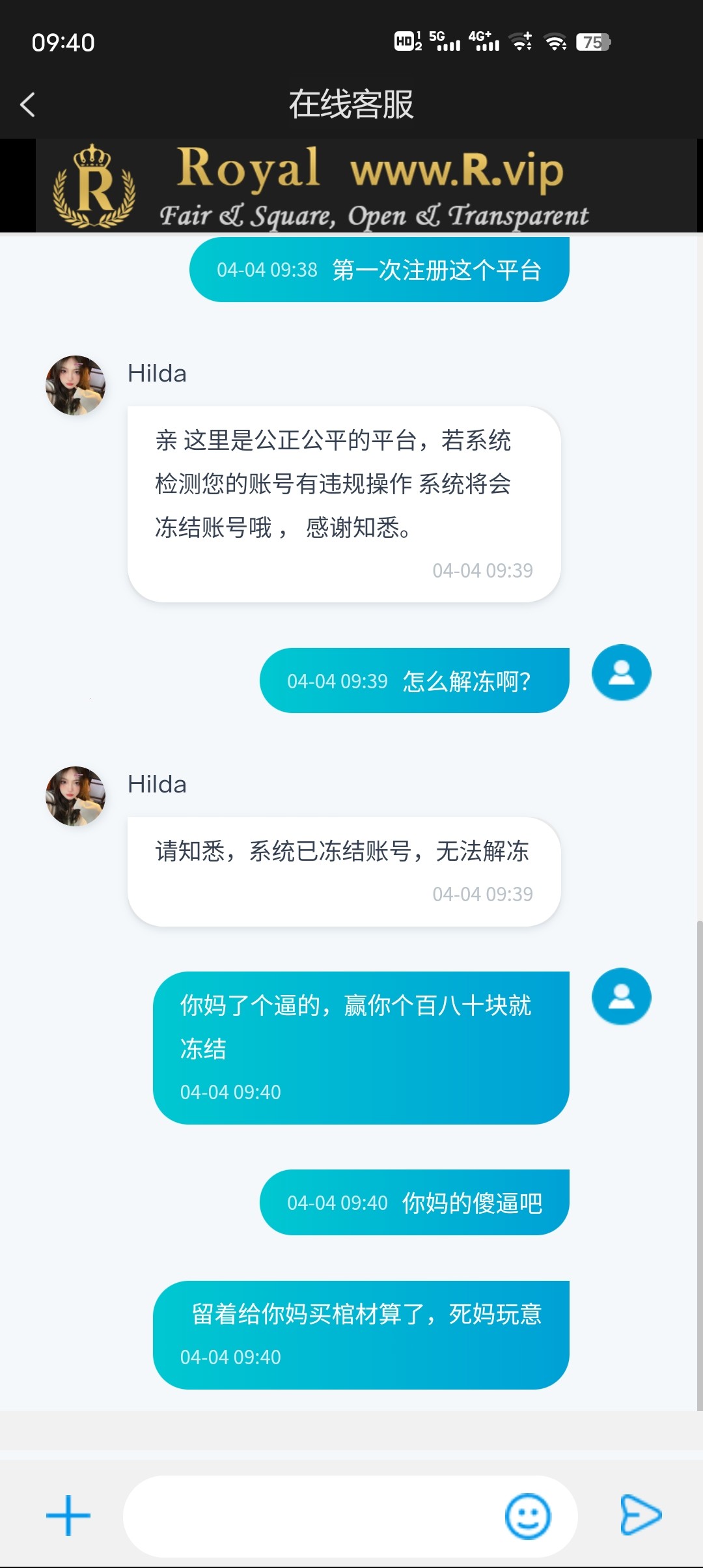
Task: Tap the battery indicator showing 75
Action: tap(592, 42)
